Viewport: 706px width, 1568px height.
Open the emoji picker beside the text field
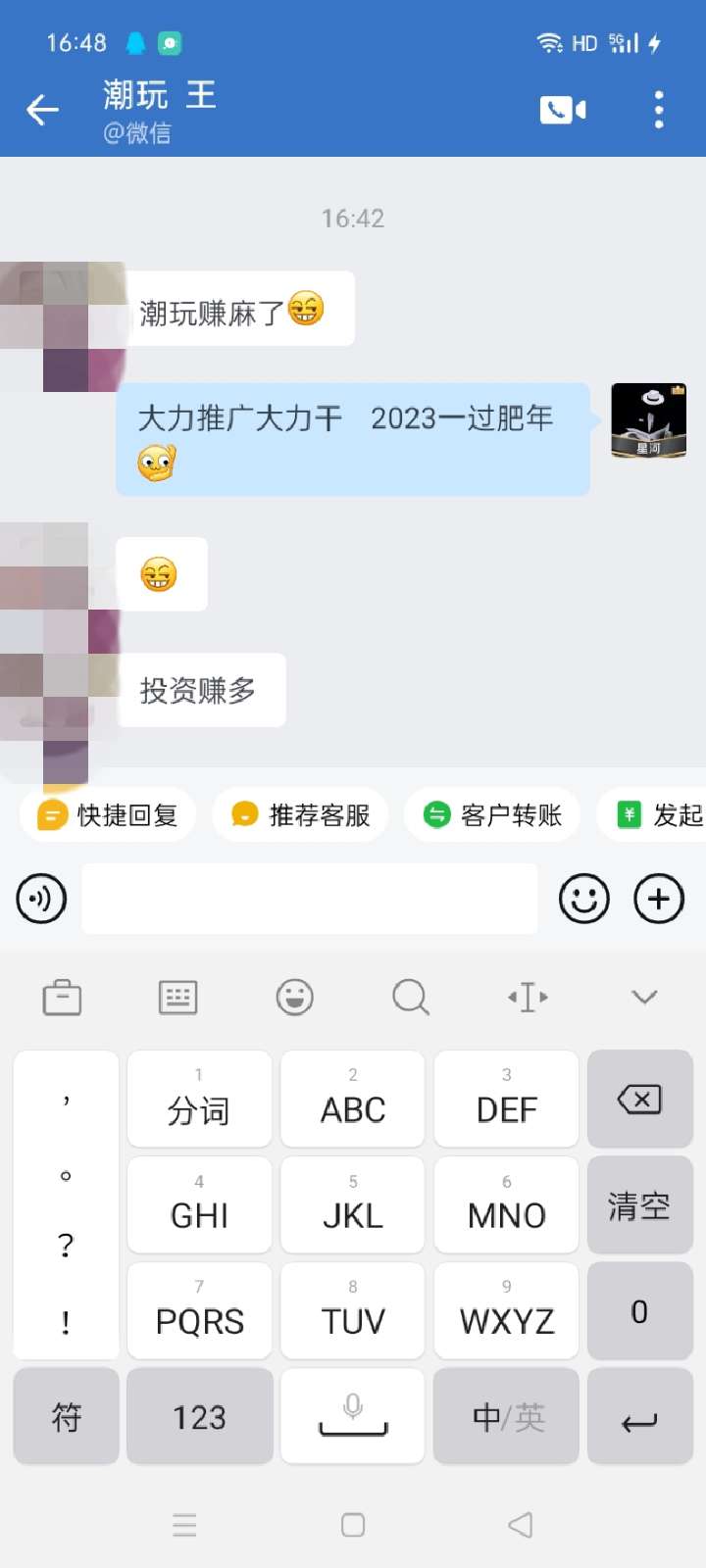(x=584, y=899)
